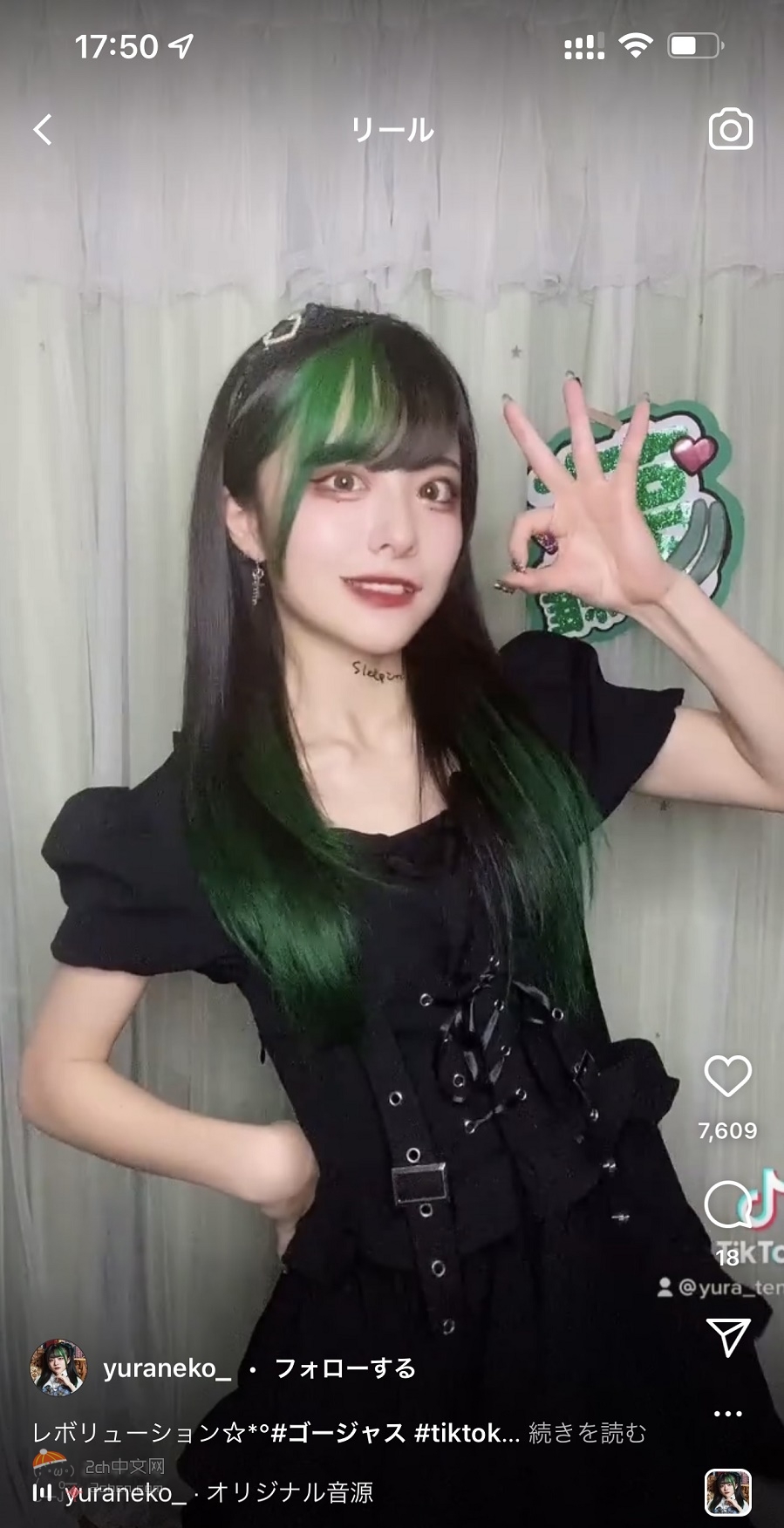Open the #ゴージャス hashtag
This screenshot has width=784, height=1528.
pyautogui.click(x=338, y=1433)
